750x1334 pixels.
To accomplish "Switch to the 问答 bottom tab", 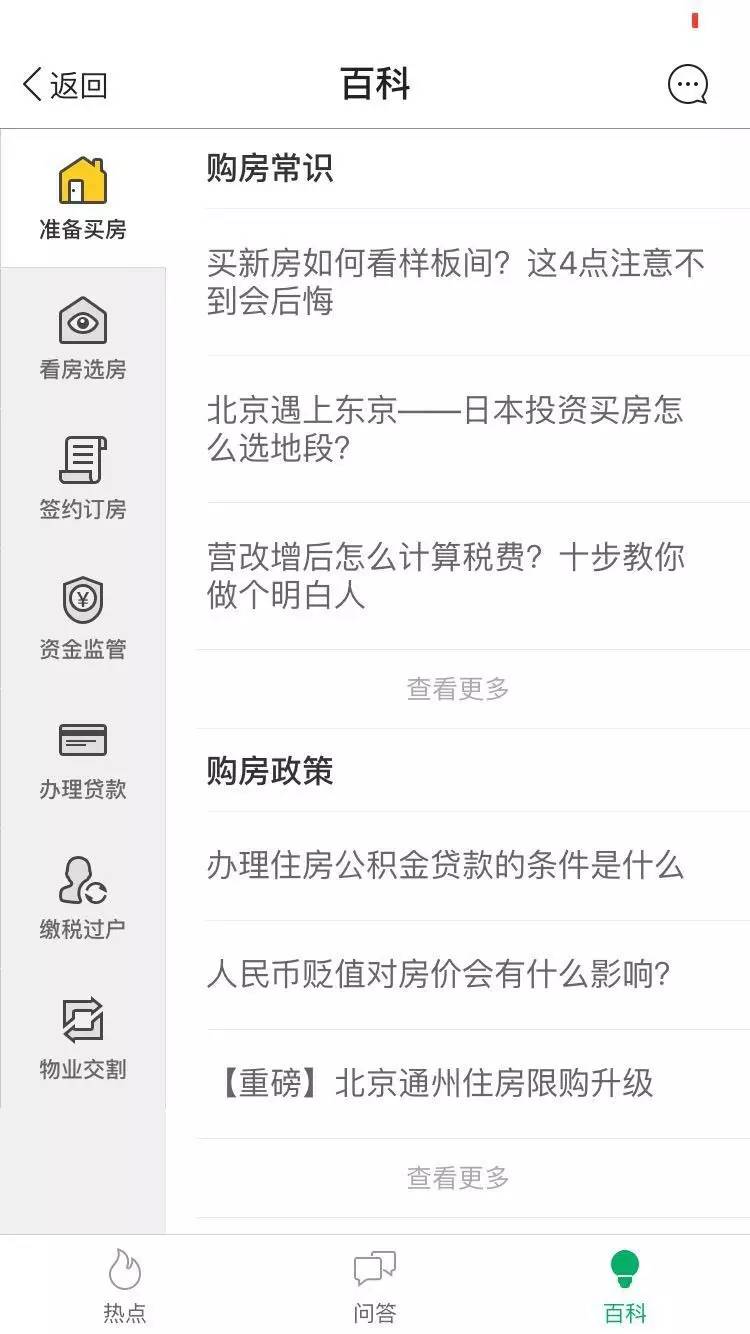I will [375, 1285].
